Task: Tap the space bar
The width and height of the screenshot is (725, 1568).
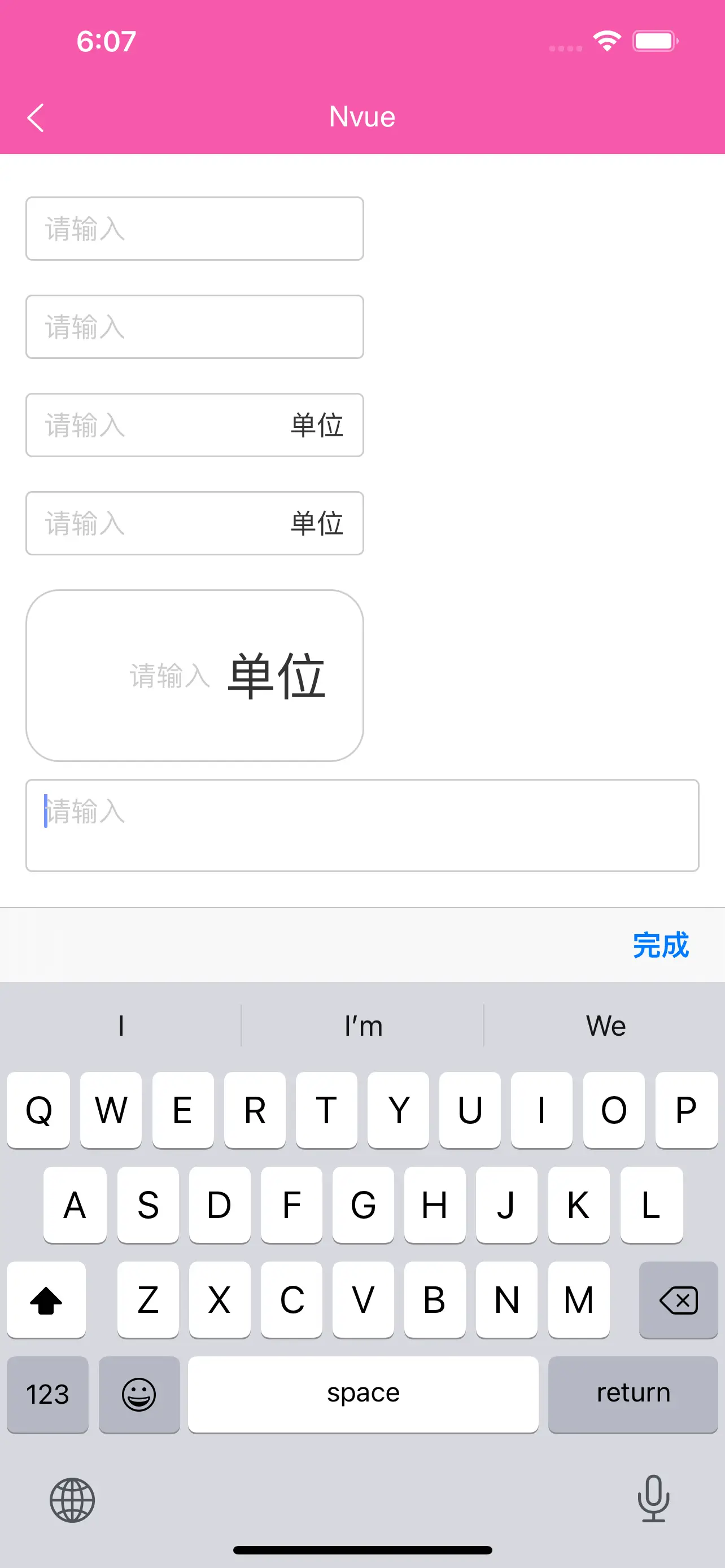Action: 363,1394
